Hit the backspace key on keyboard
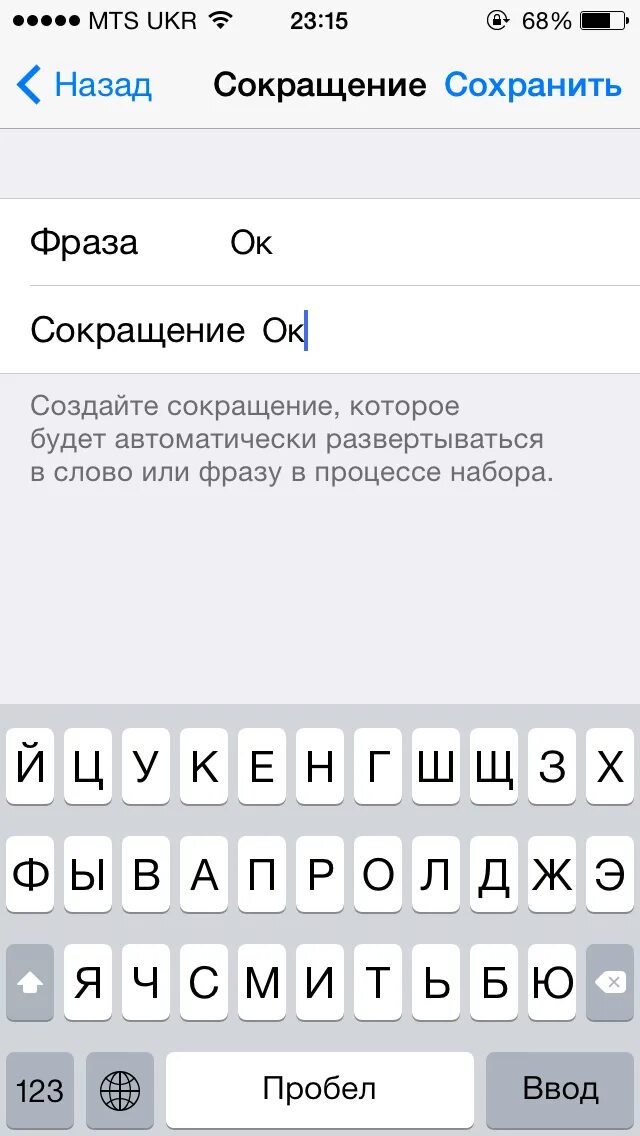 (610, 982)
